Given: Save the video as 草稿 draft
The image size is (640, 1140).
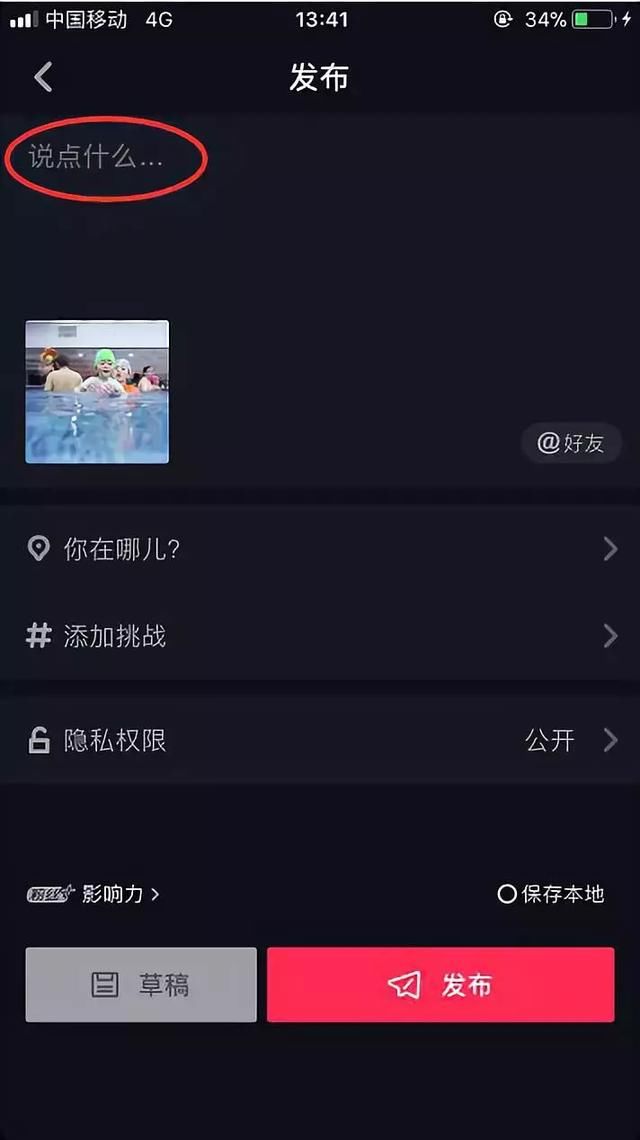Looking at the screenshot, I should [x=141, y=984].
